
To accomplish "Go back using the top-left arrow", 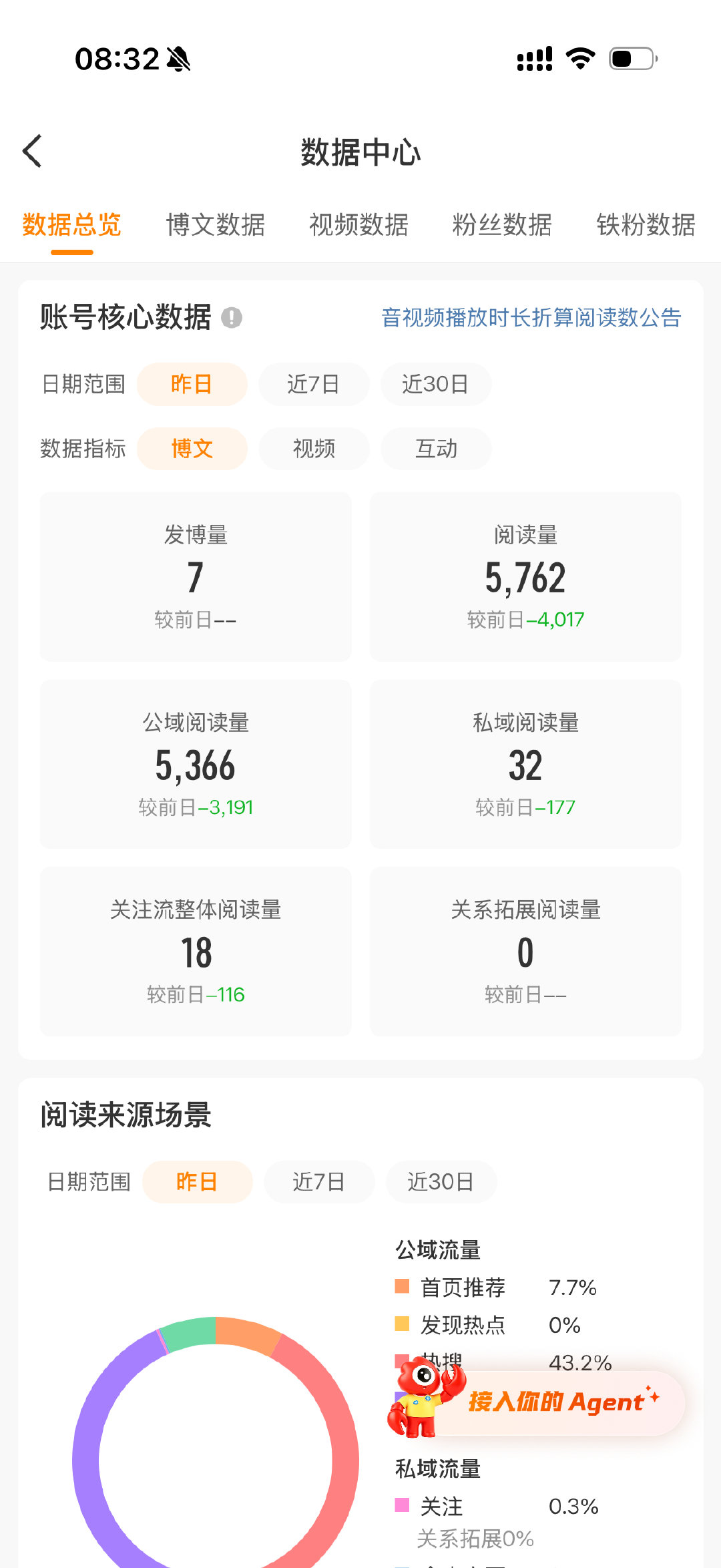I will pyautogui.click(x=32, y=151).
